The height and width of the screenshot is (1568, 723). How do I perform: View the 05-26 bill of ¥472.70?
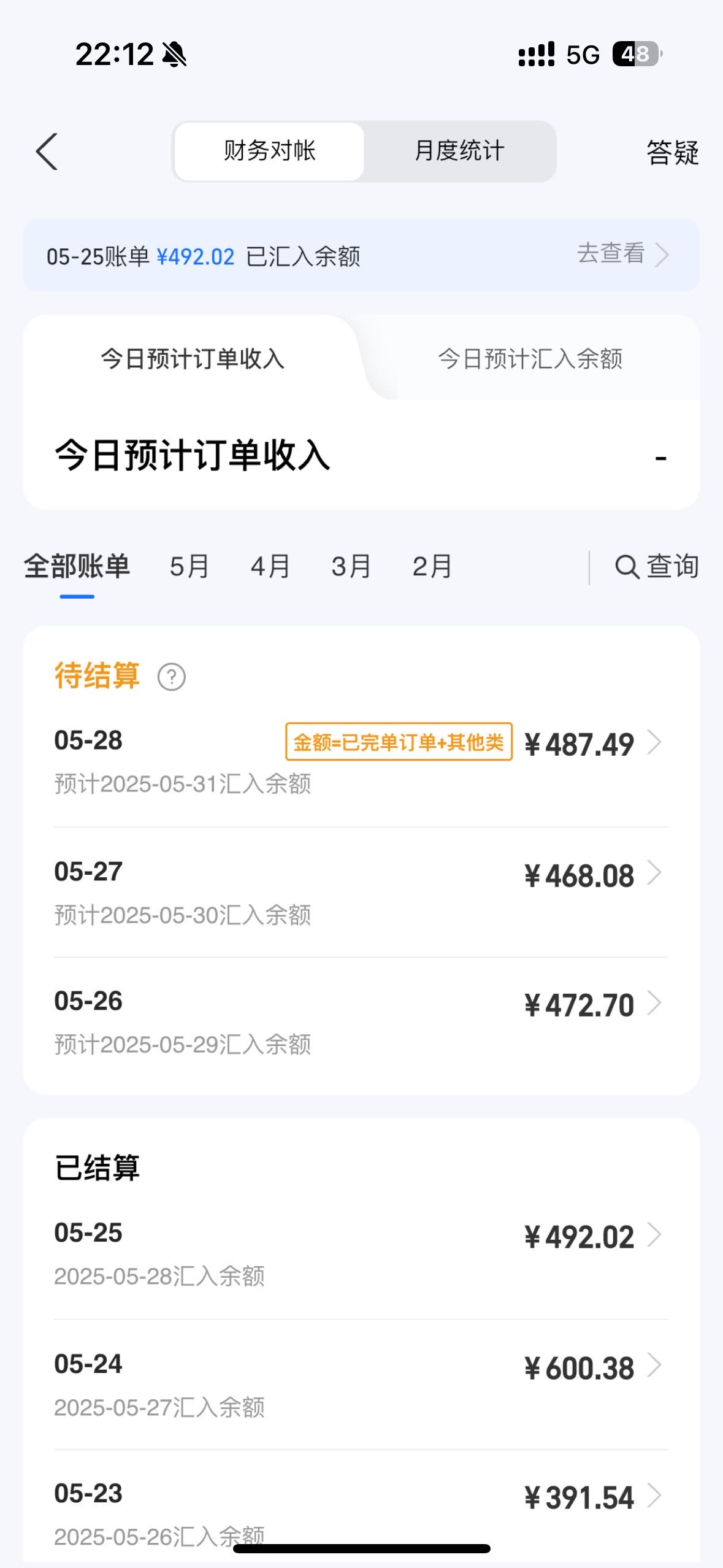(361, 1022)
